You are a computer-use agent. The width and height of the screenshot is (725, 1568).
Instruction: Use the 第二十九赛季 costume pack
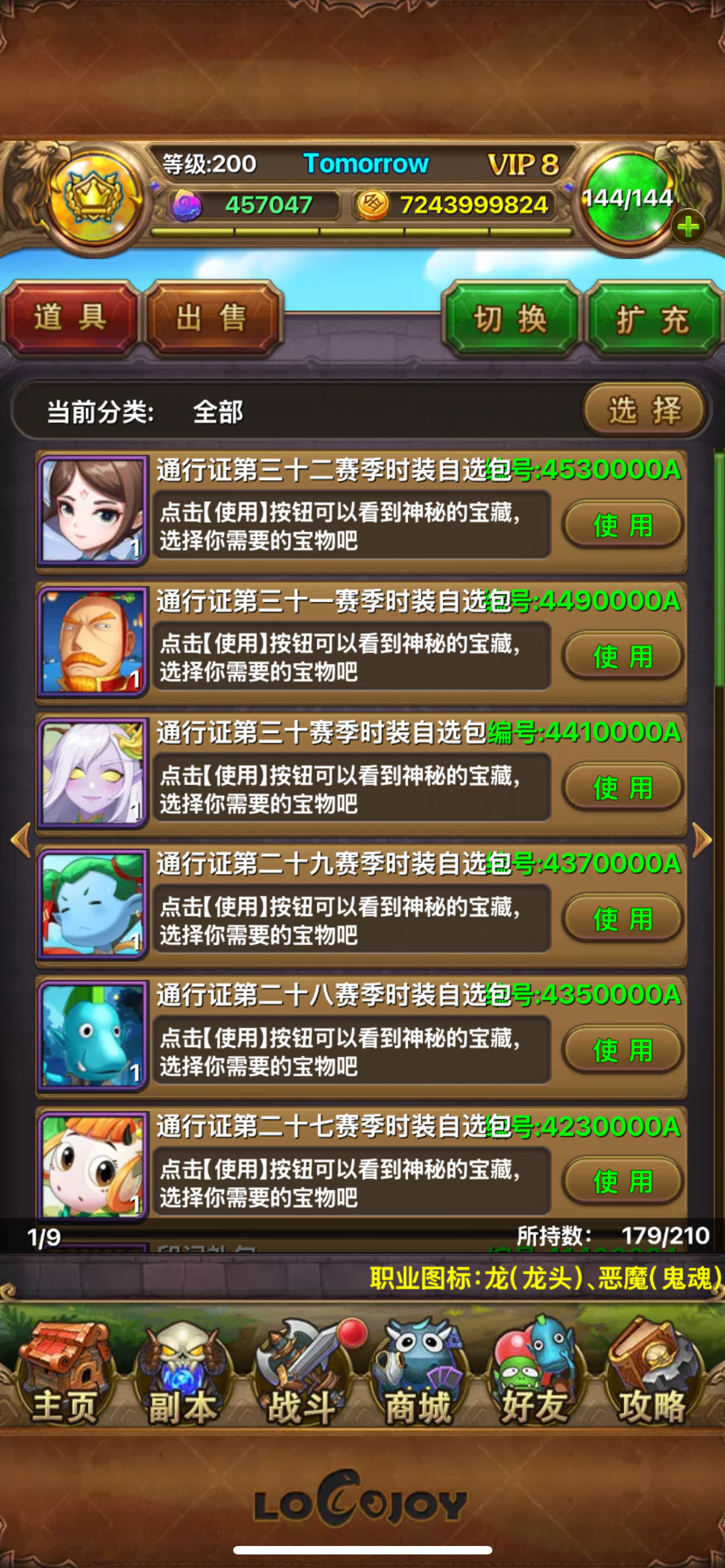click(622, 918)
